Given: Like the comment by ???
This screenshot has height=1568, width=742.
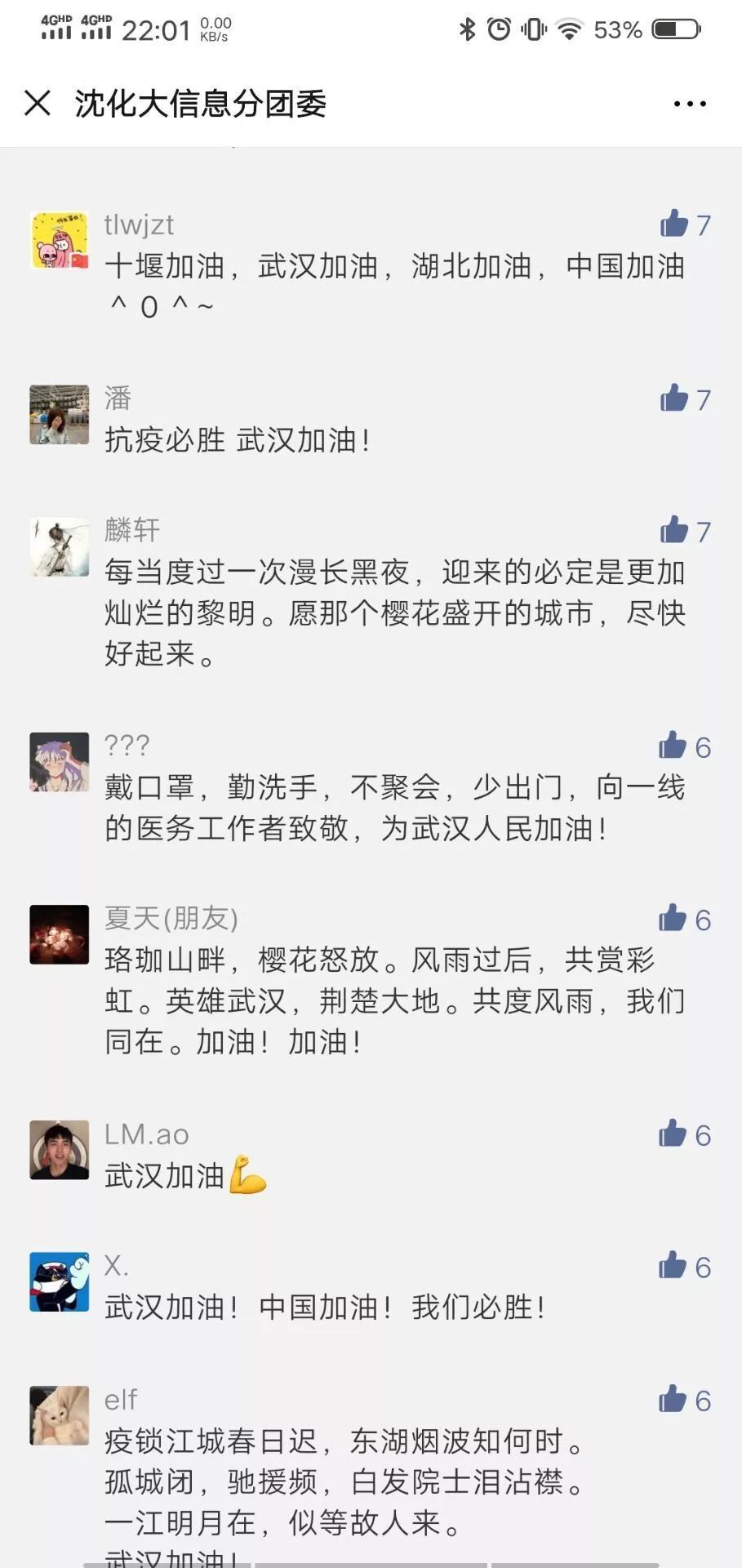Looking at the screenshot, I should click(673, 746).
